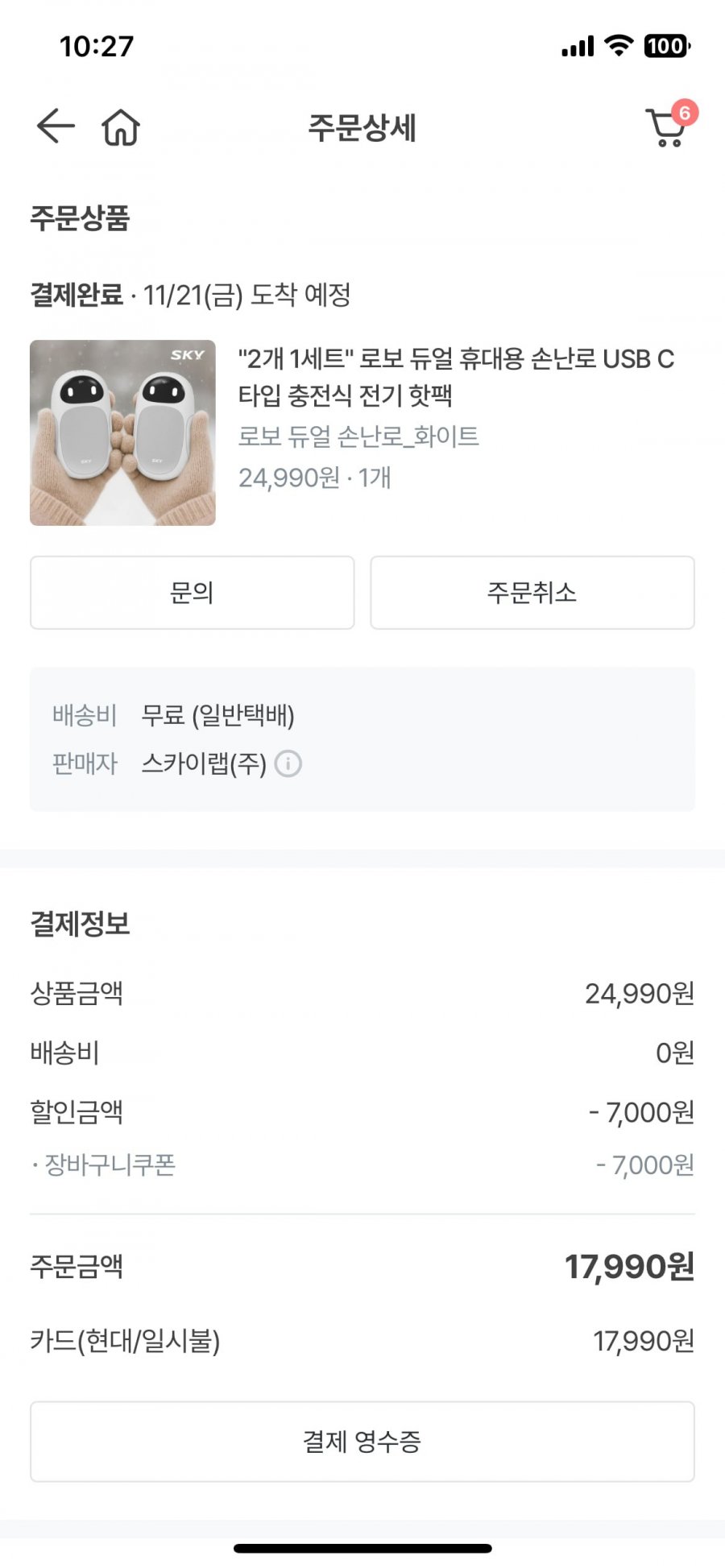Tap the 문의 inquiry button
725x1568 pixels.
point(192,593)
